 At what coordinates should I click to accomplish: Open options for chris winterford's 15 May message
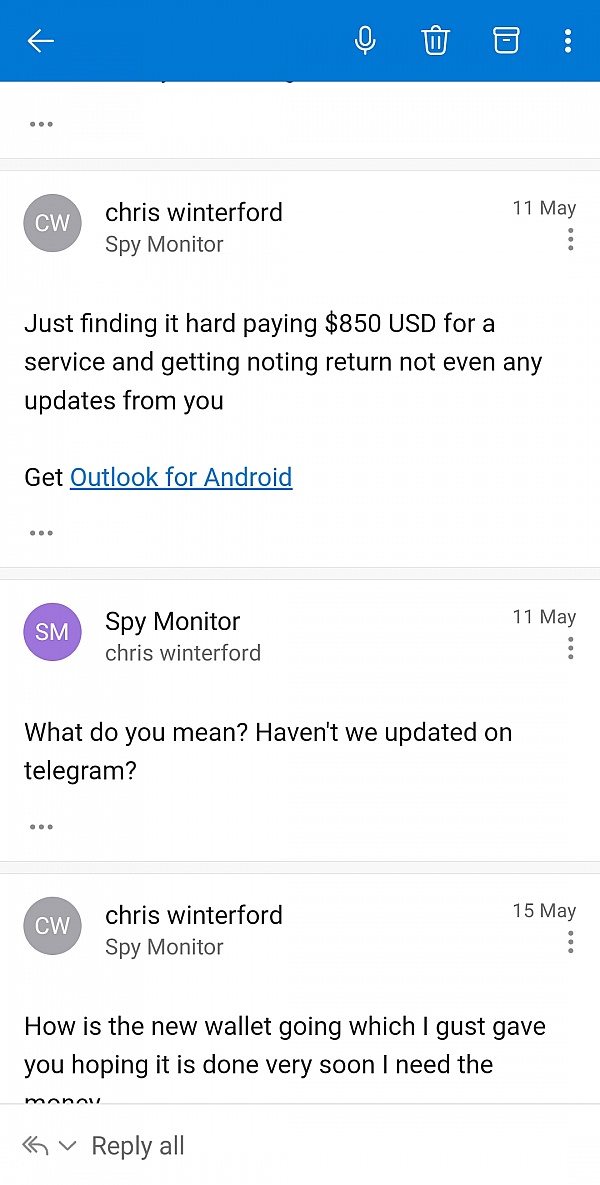pos(571,942)
